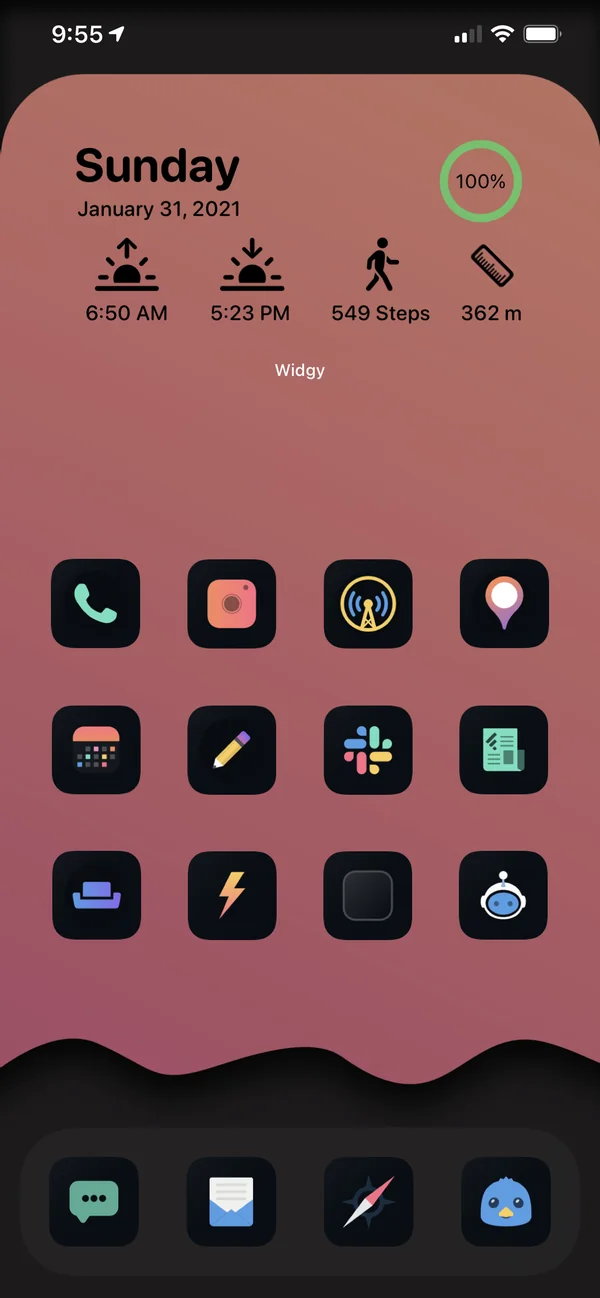Launch the Instagram camera app icon
600x1298 pixels.
pos(231,603)
